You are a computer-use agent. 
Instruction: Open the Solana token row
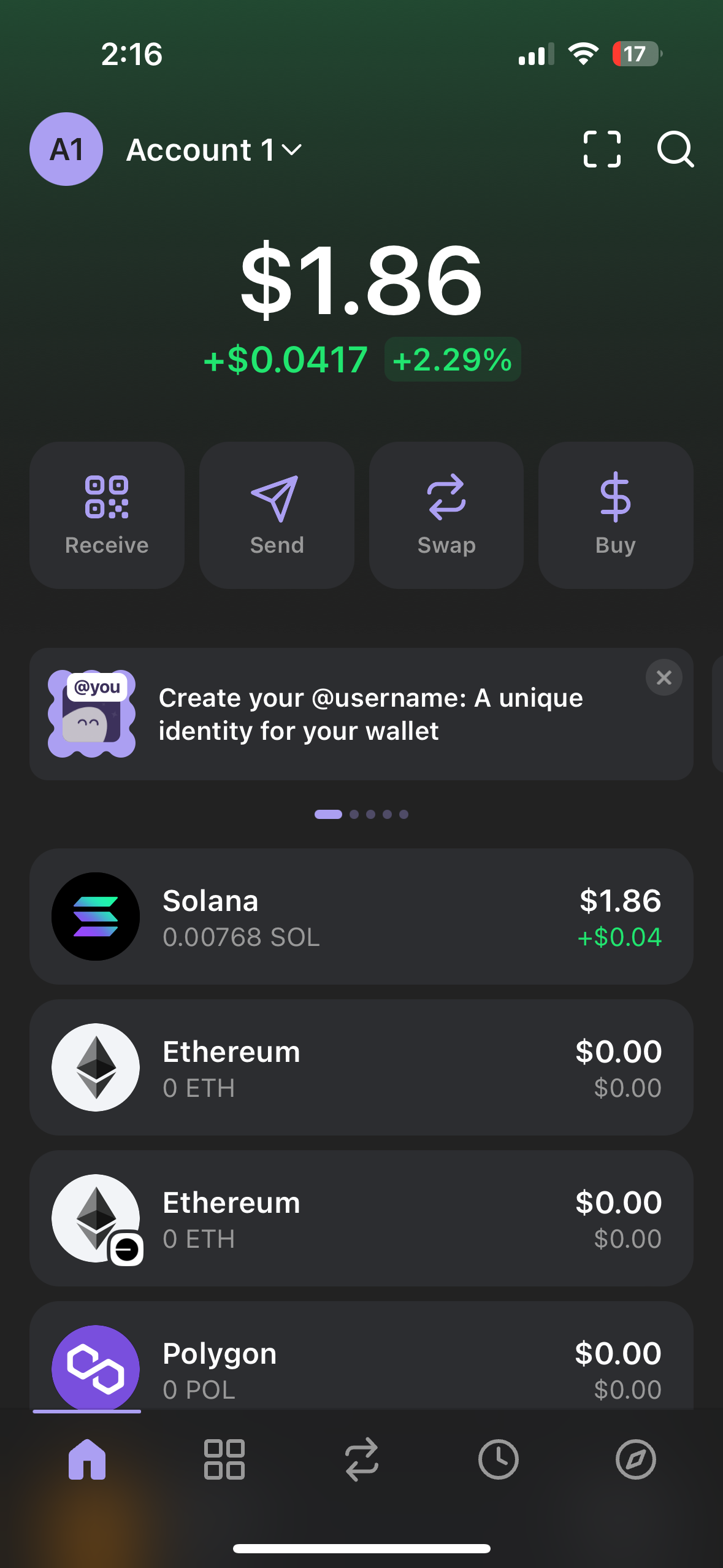pyautogui.click(x=361, y=917)
